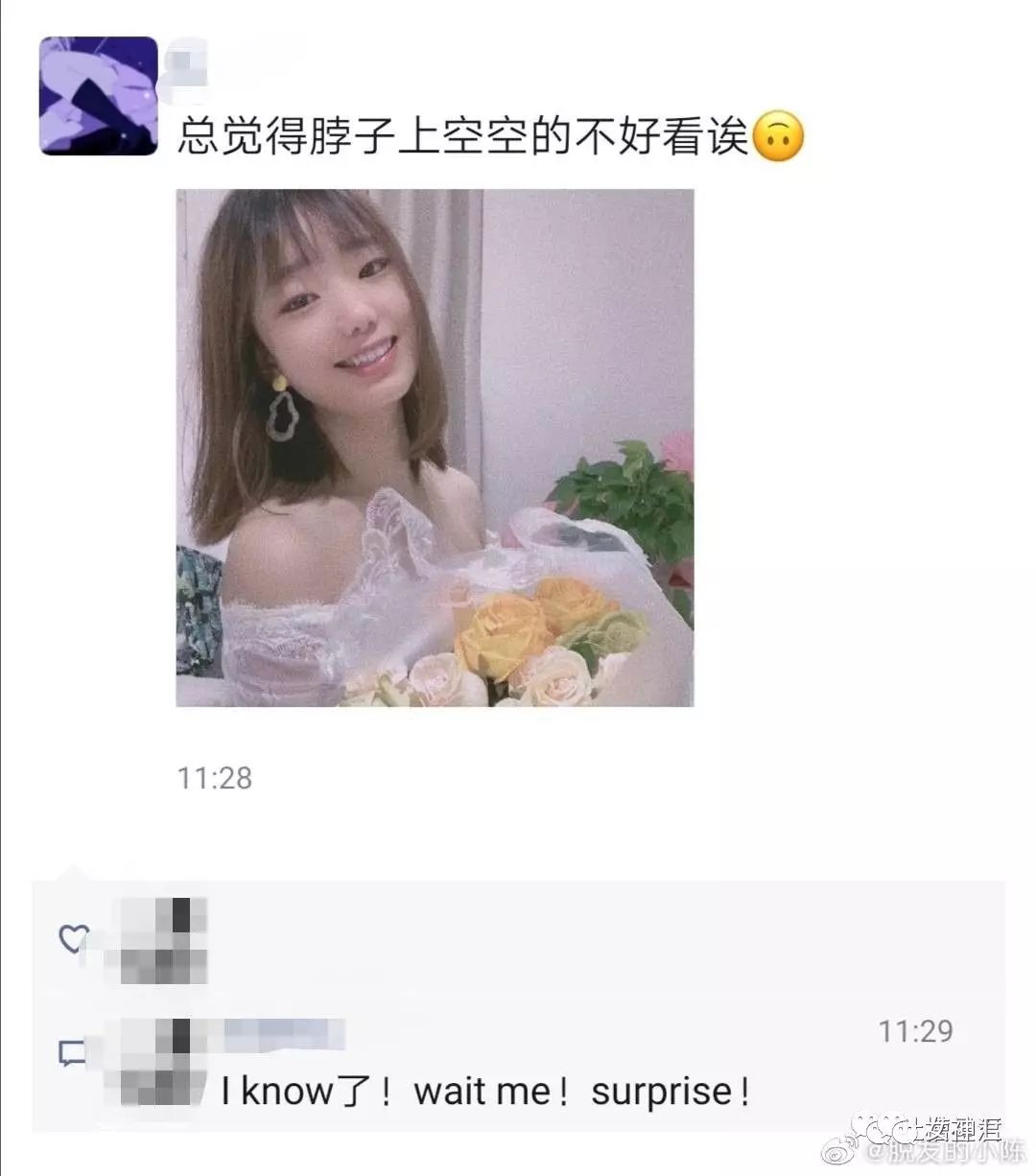
Task: Open the photo of the girl holding flowers
Action: pyautogui.click(x=436, y=451)
